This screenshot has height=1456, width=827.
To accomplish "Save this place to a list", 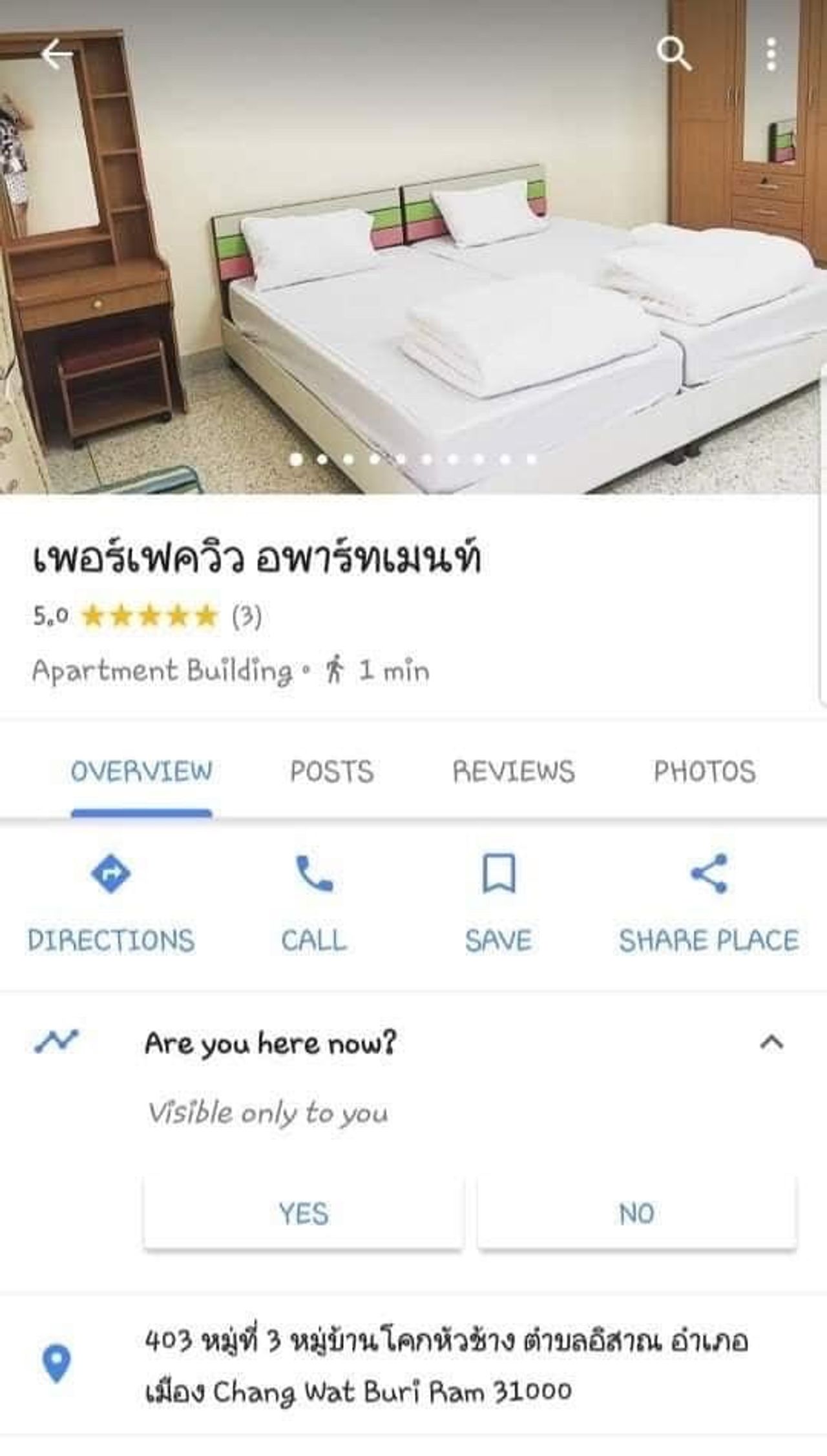I will (x=498, y=902).
